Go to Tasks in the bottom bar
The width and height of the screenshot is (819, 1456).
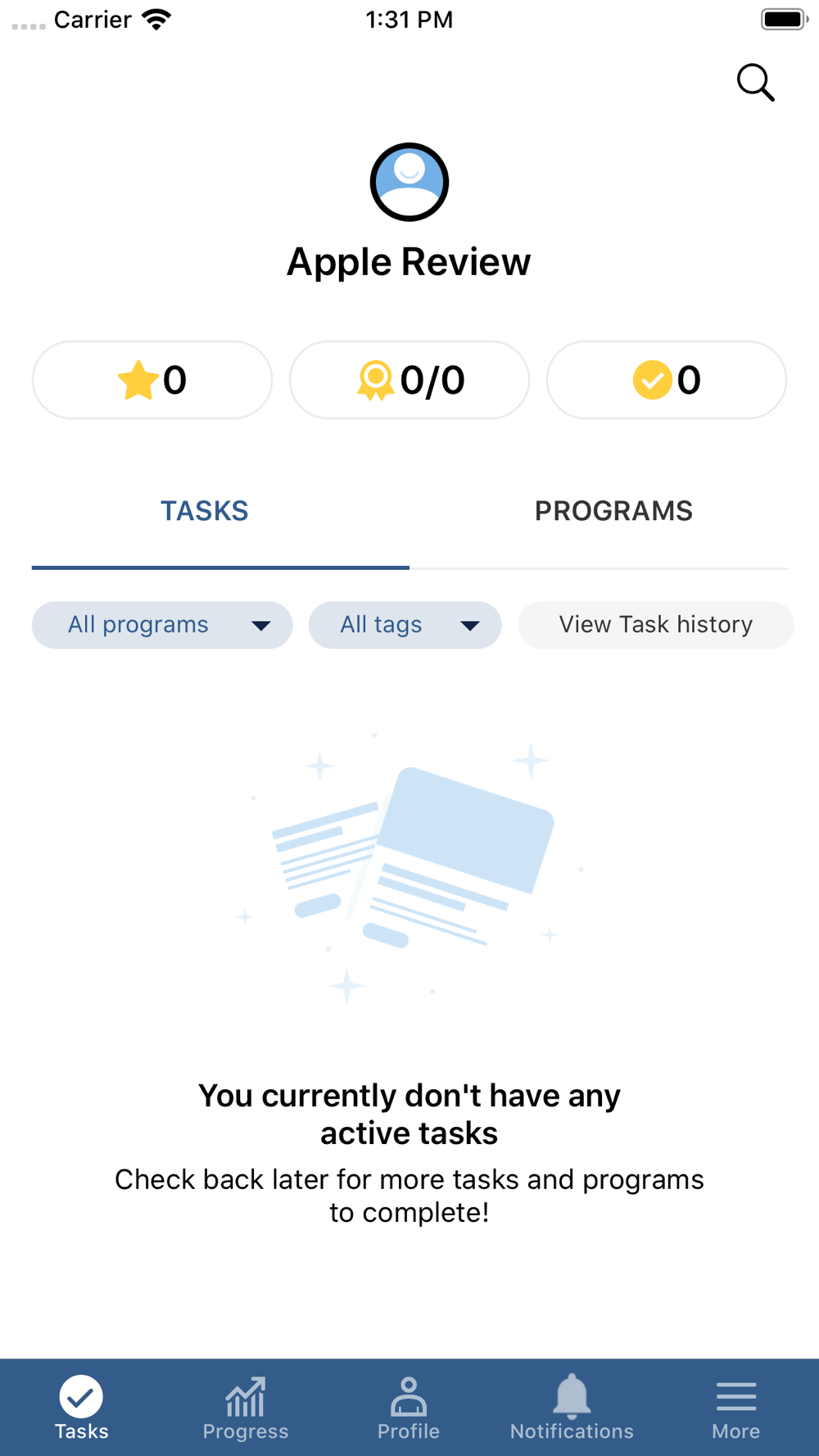click(x=82, y=1408)
